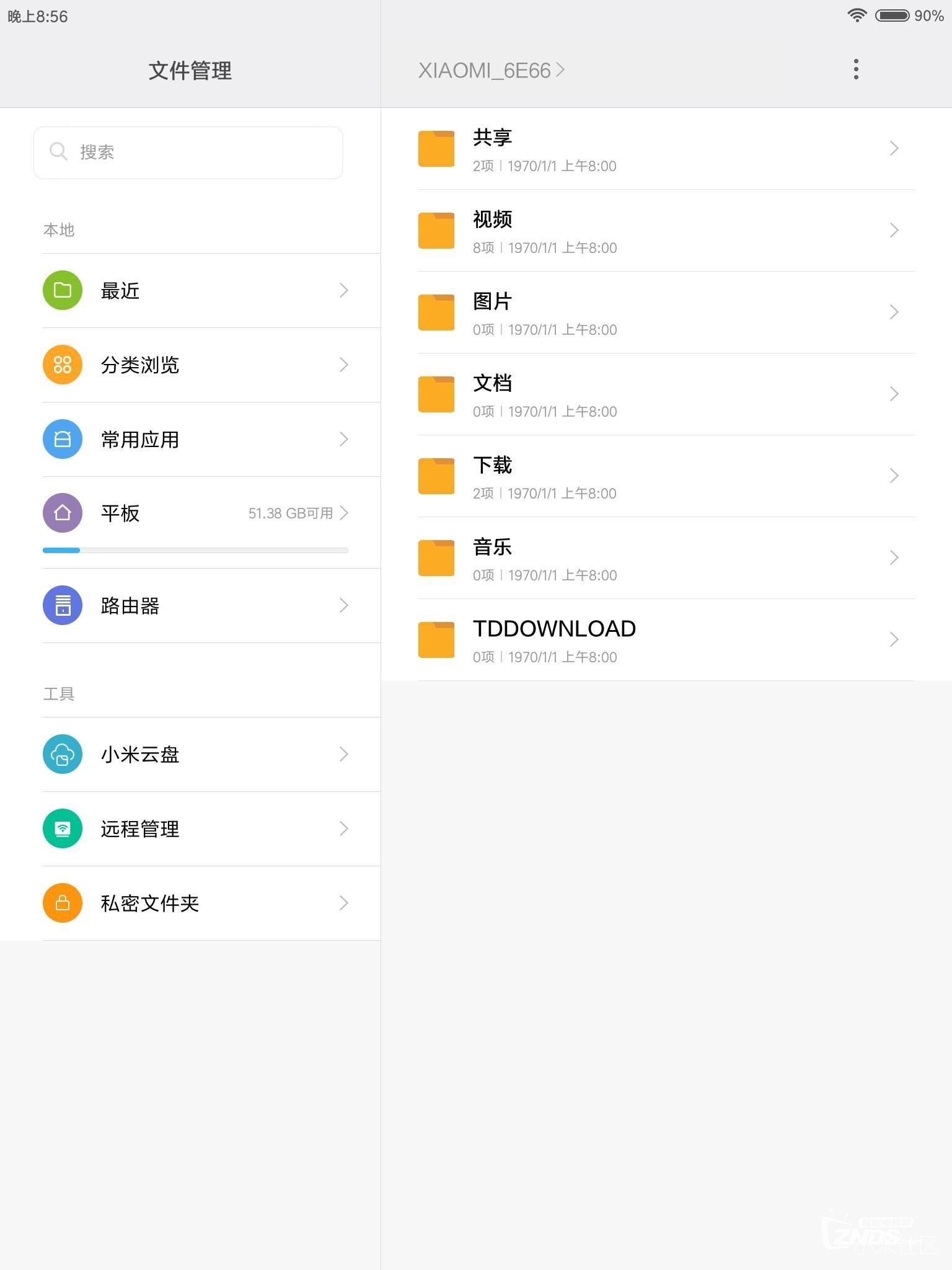This screenshot has width=952, height=1270.
Task: Open 平板 tablet storage
Action: coord(196,513)
